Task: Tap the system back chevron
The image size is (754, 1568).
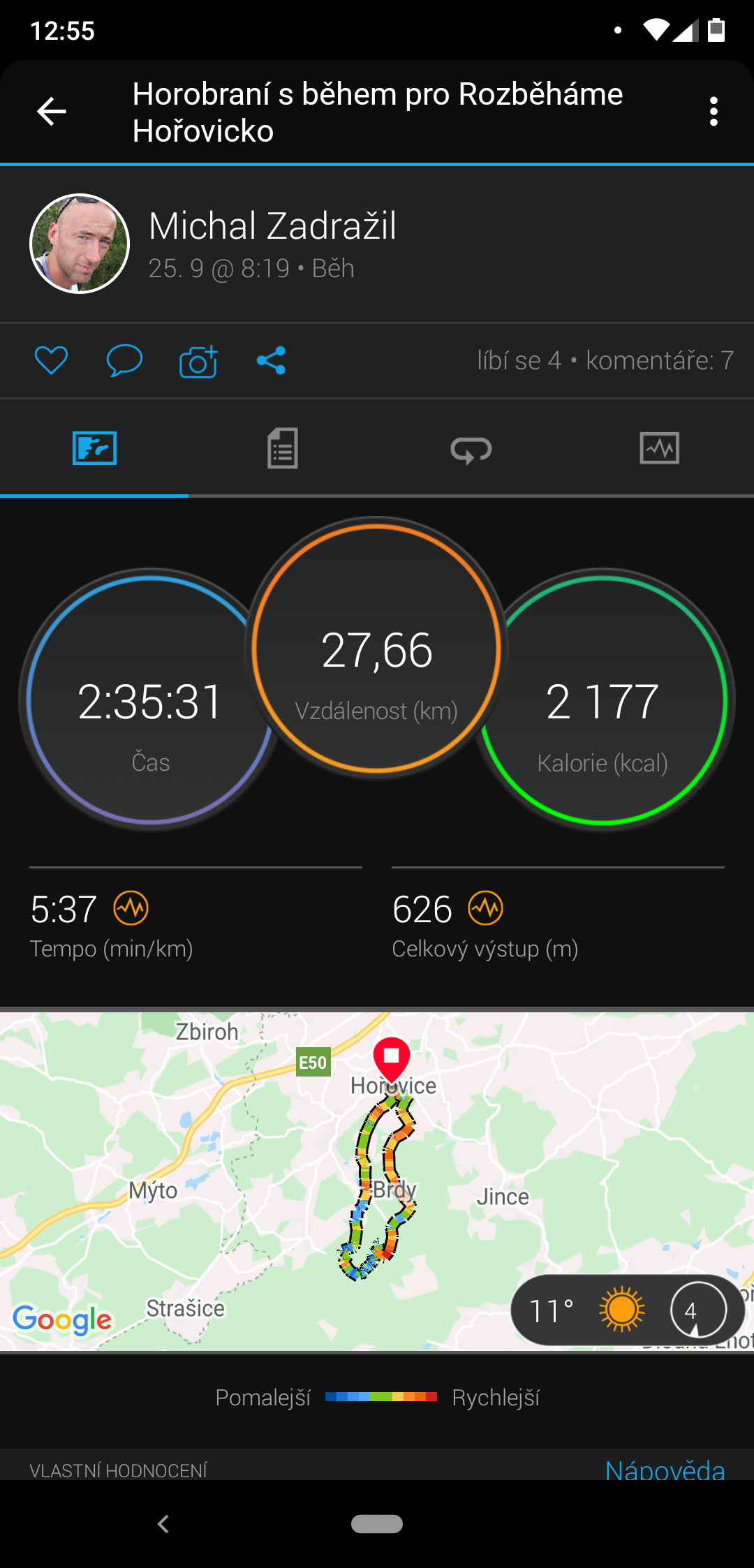Action: click(163, 1524)
